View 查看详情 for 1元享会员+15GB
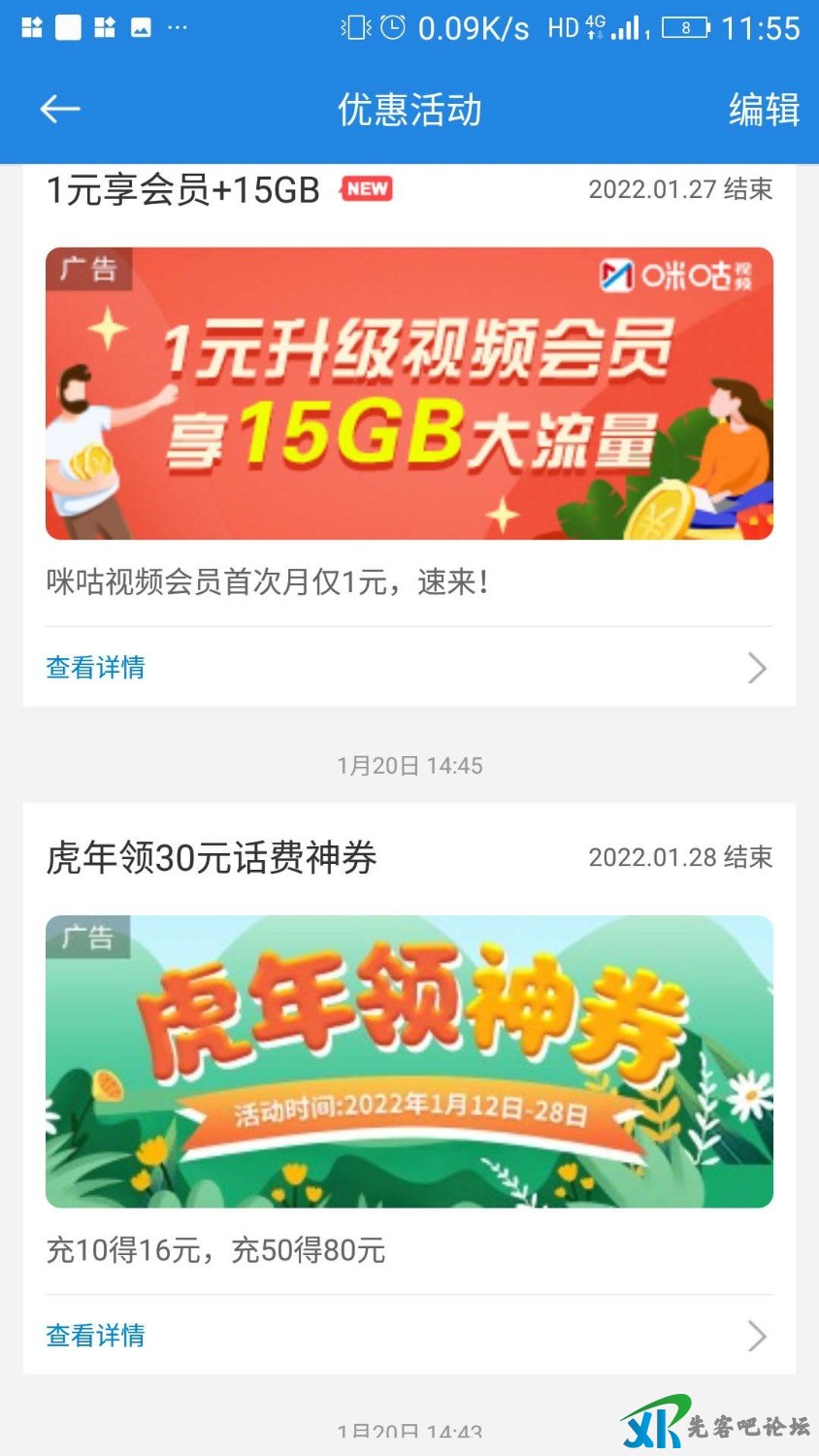 click(95, 668)
